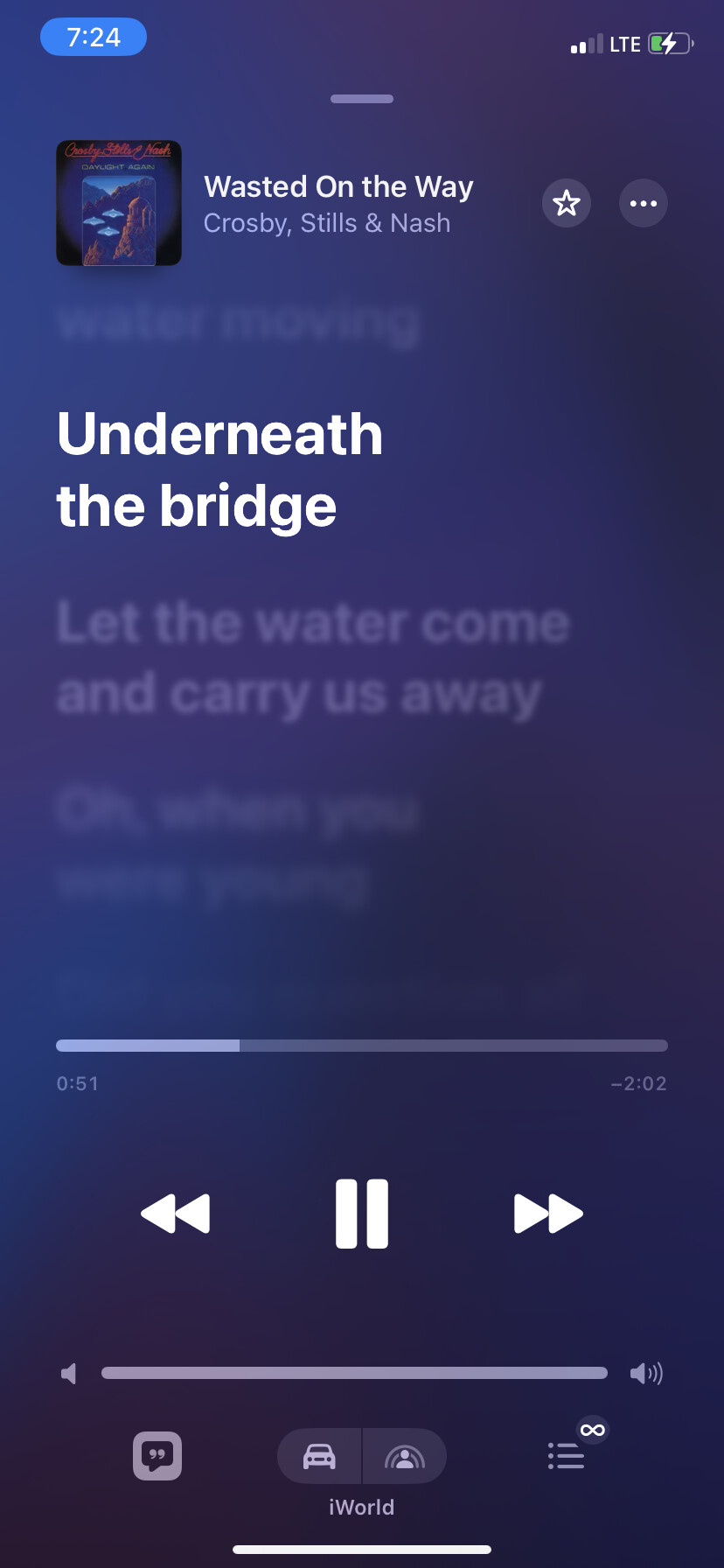Open the playing next queue
The height and width of the screenshot is (1568, 724).
tap(566, 1456)
